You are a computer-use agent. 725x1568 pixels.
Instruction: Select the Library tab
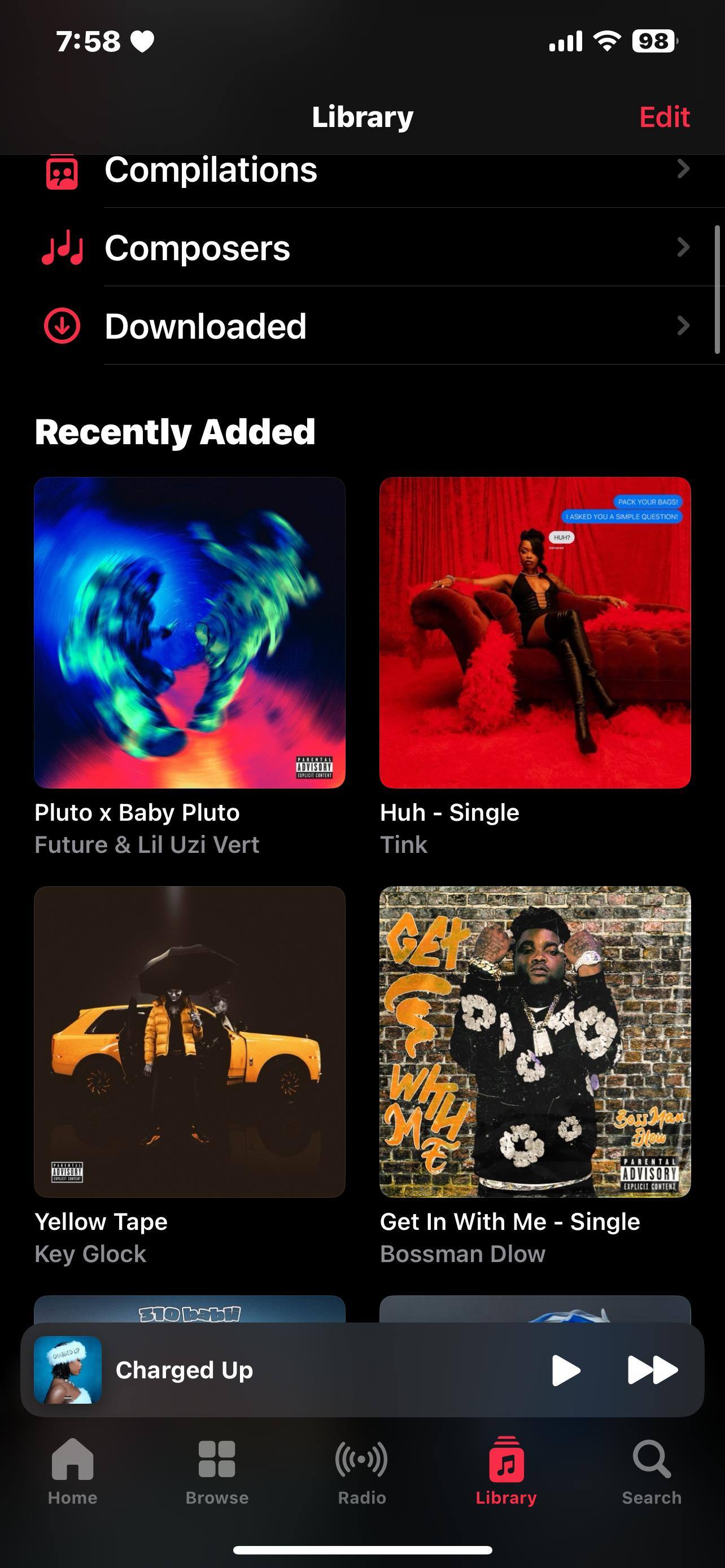pos(506,1469)
